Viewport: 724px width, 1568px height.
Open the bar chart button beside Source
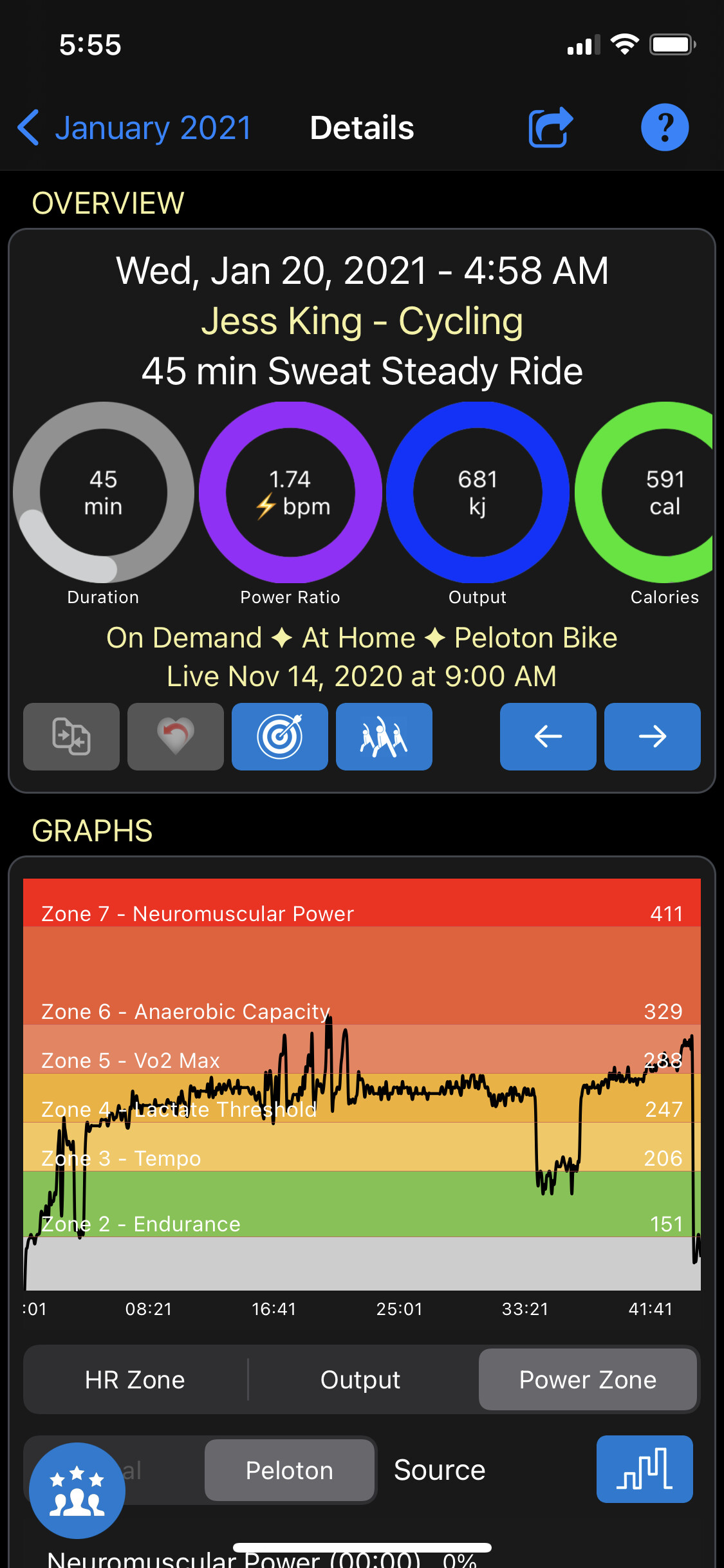[644, 1470]
